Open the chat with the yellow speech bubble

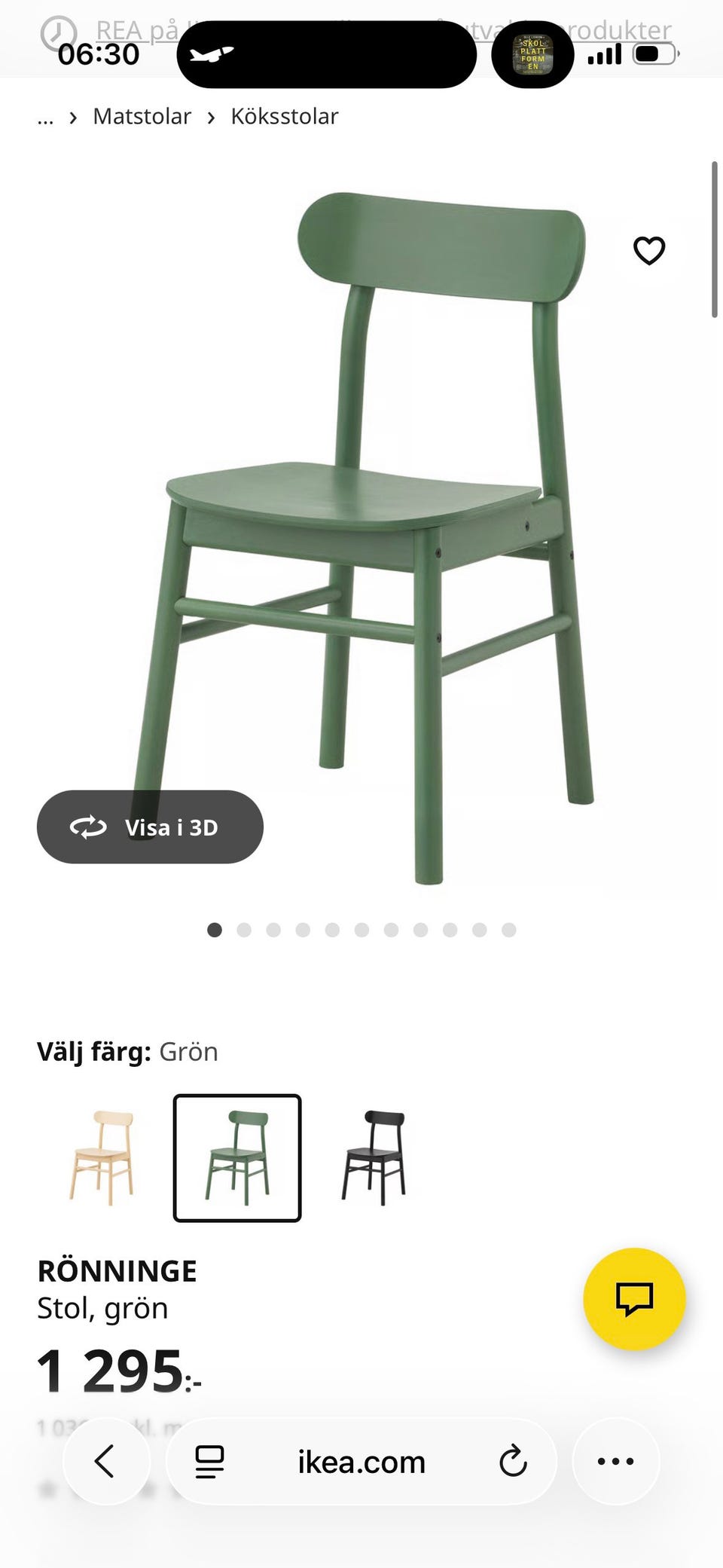(x=635, y=1301)
